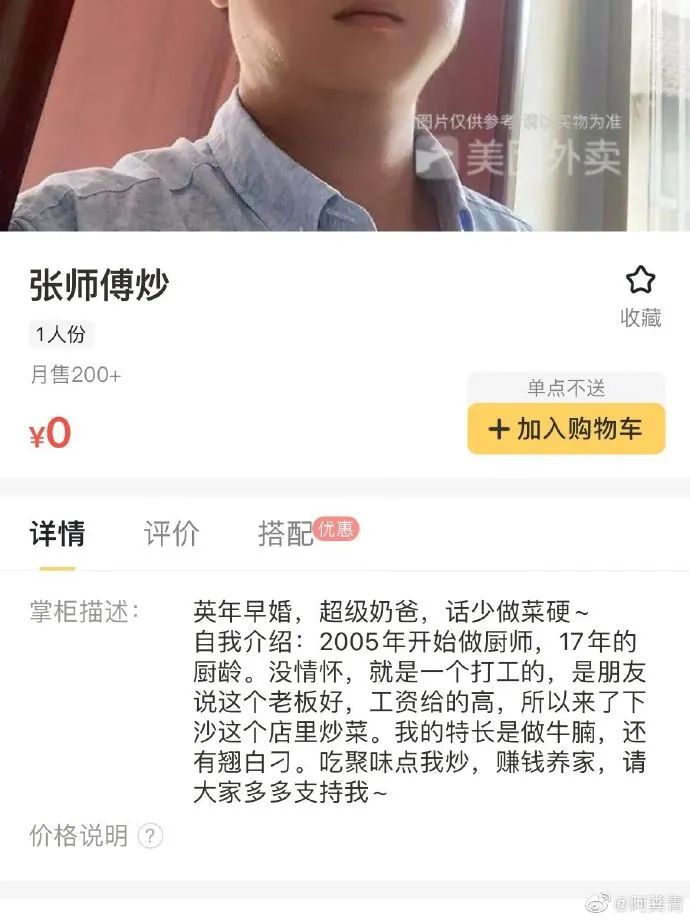The image size is (690, 920).
Task: Open the 搭配 优惠 tab
Action: 306,533
